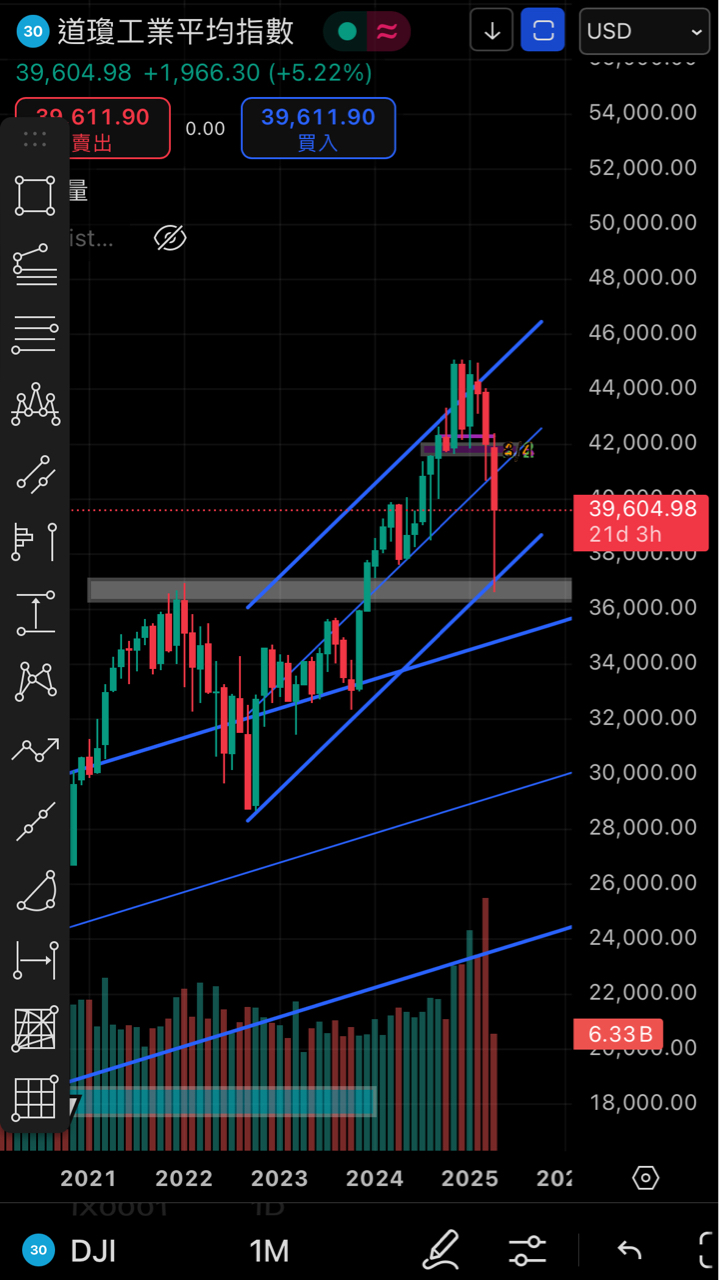Open the grid tool at toolbar bottom
The width and height of the screenshot is (719, 1280).
(x=35, y=1100)
